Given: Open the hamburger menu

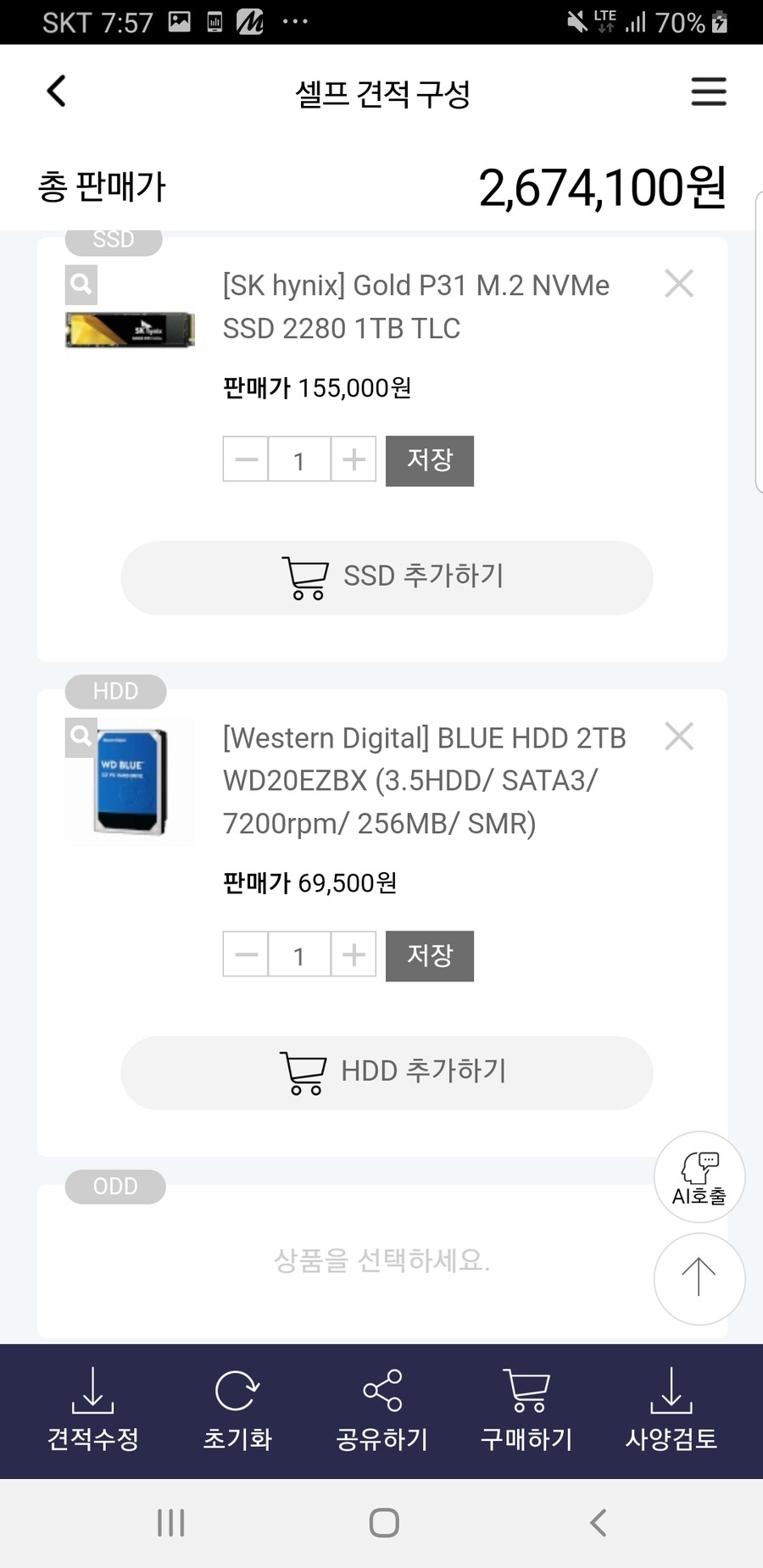Looking at the screenshot, I should pos(709,92).
